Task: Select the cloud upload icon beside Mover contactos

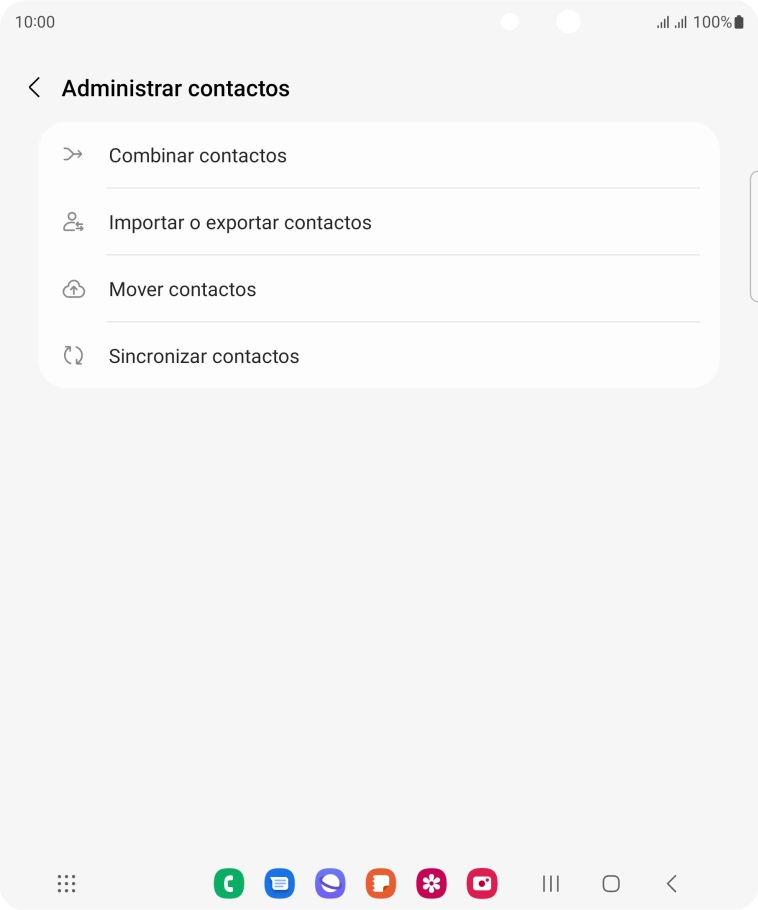Action: pyautogui.click(x=73, y=289)
